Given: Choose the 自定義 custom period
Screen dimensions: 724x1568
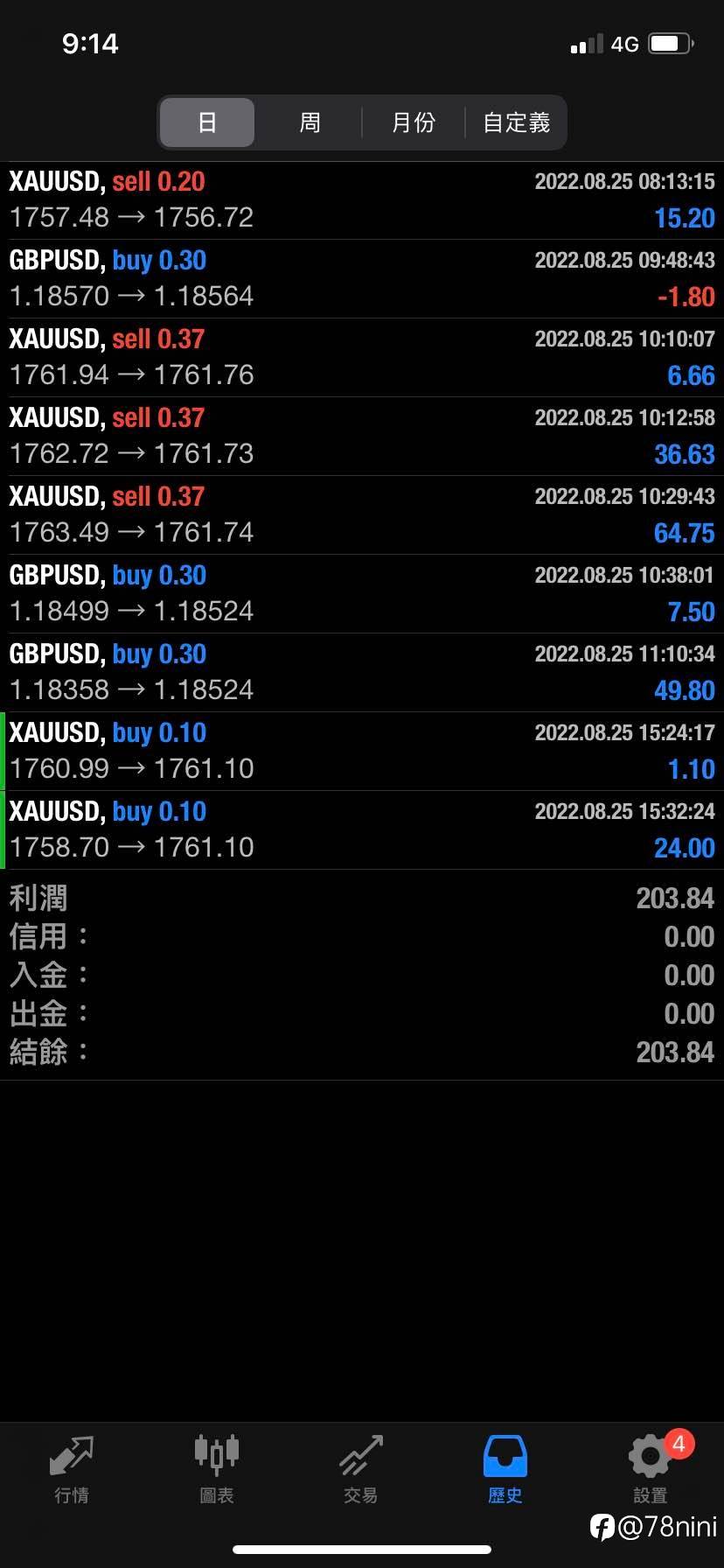Looking at the screenshot, I should (x=516, y=122).
